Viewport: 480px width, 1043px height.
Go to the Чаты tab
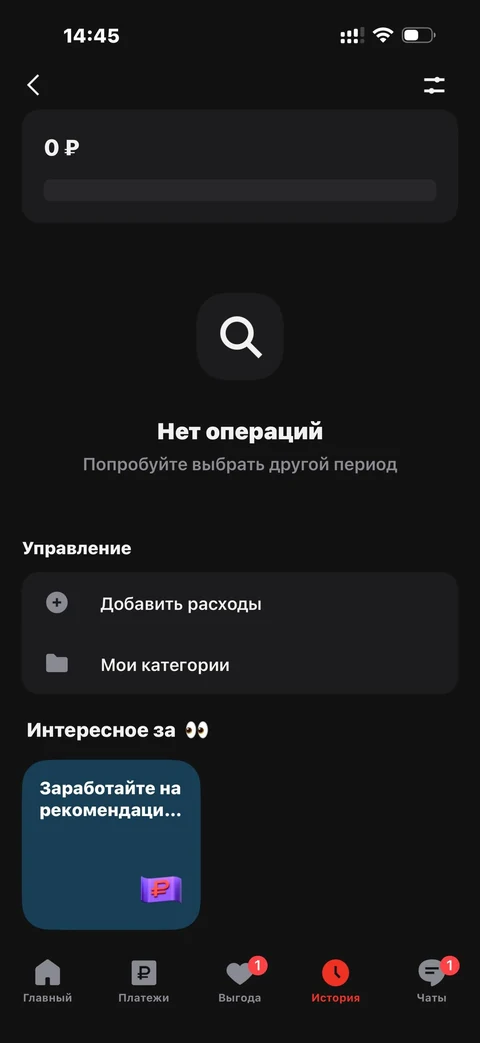pyautogui.click(x=432, y=982)
